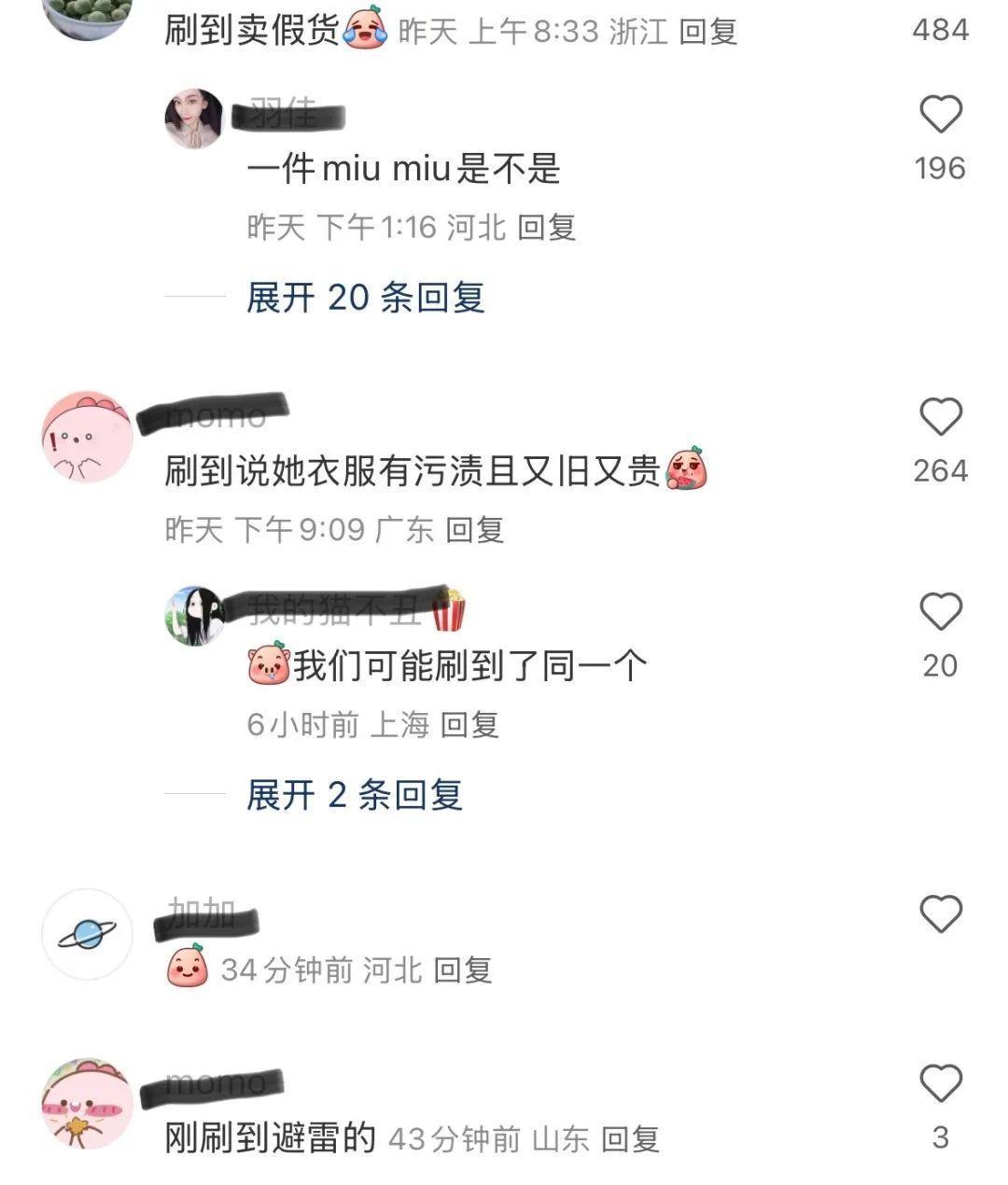Reply to the 广东 comment about 污渍
The image size is (1008, 1185).
point(474,530)
